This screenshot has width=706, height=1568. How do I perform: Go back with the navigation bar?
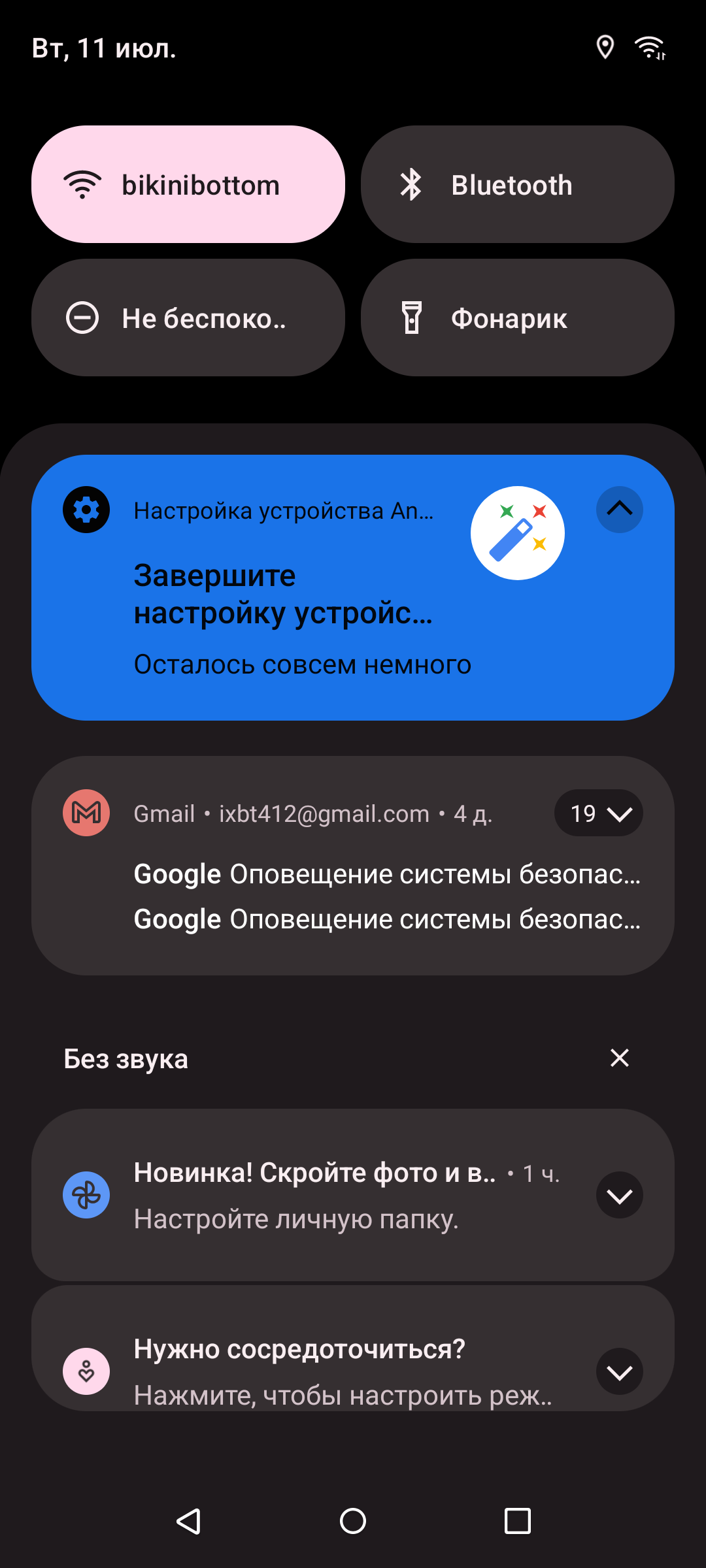tap(188, 1521)
